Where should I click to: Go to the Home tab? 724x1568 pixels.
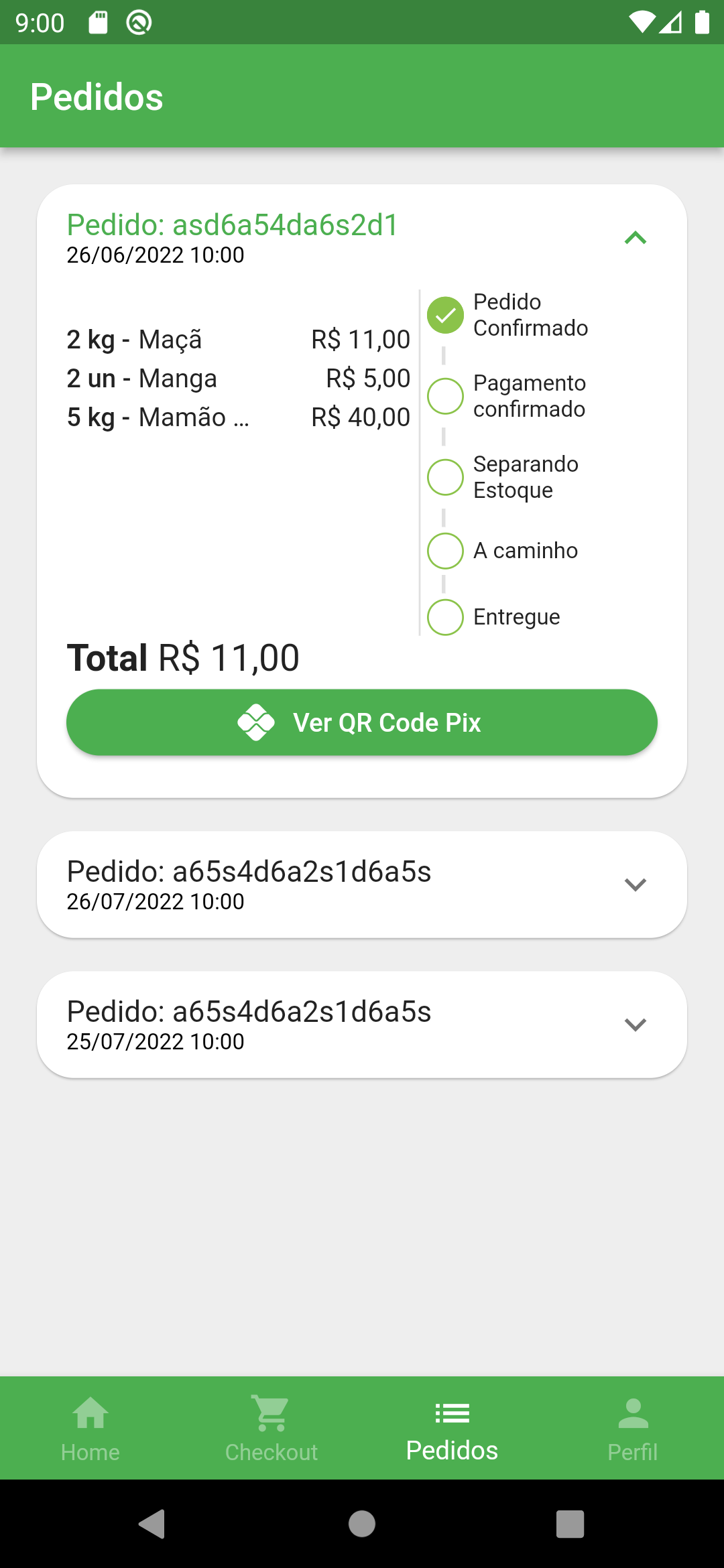90,1429
